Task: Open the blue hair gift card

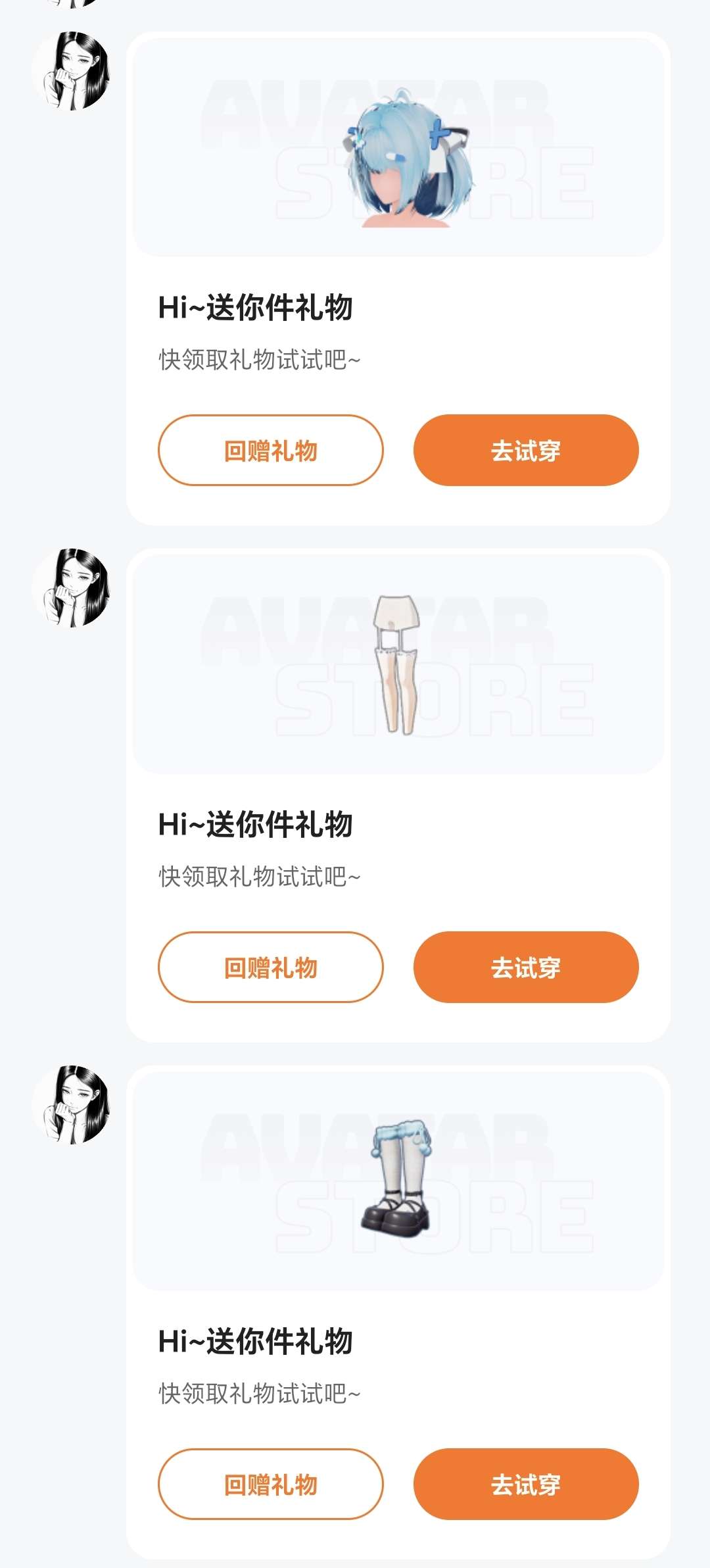Action: click(398, 148)
